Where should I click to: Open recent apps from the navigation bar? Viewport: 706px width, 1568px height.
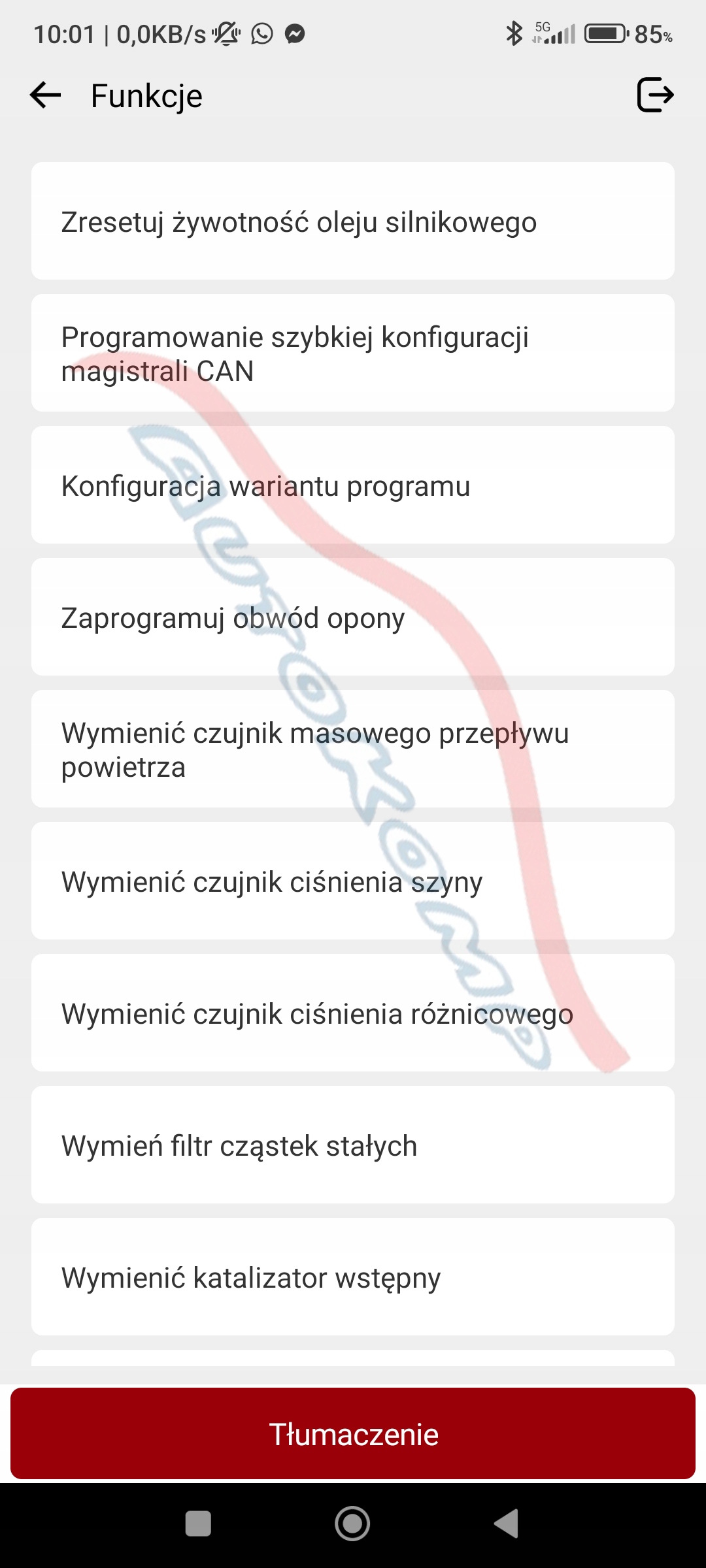(198, 1524)
